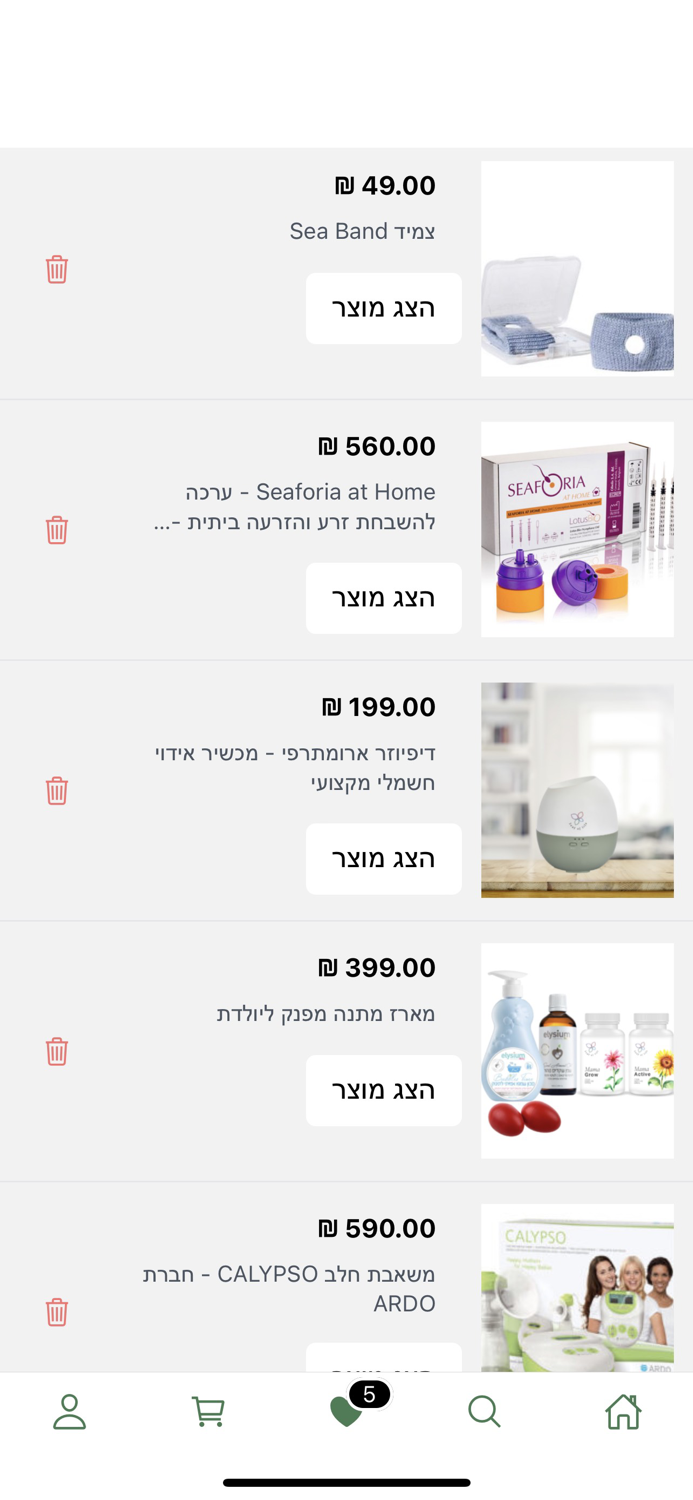
Task: Go to the home tab
Action: coord(623,1412)
